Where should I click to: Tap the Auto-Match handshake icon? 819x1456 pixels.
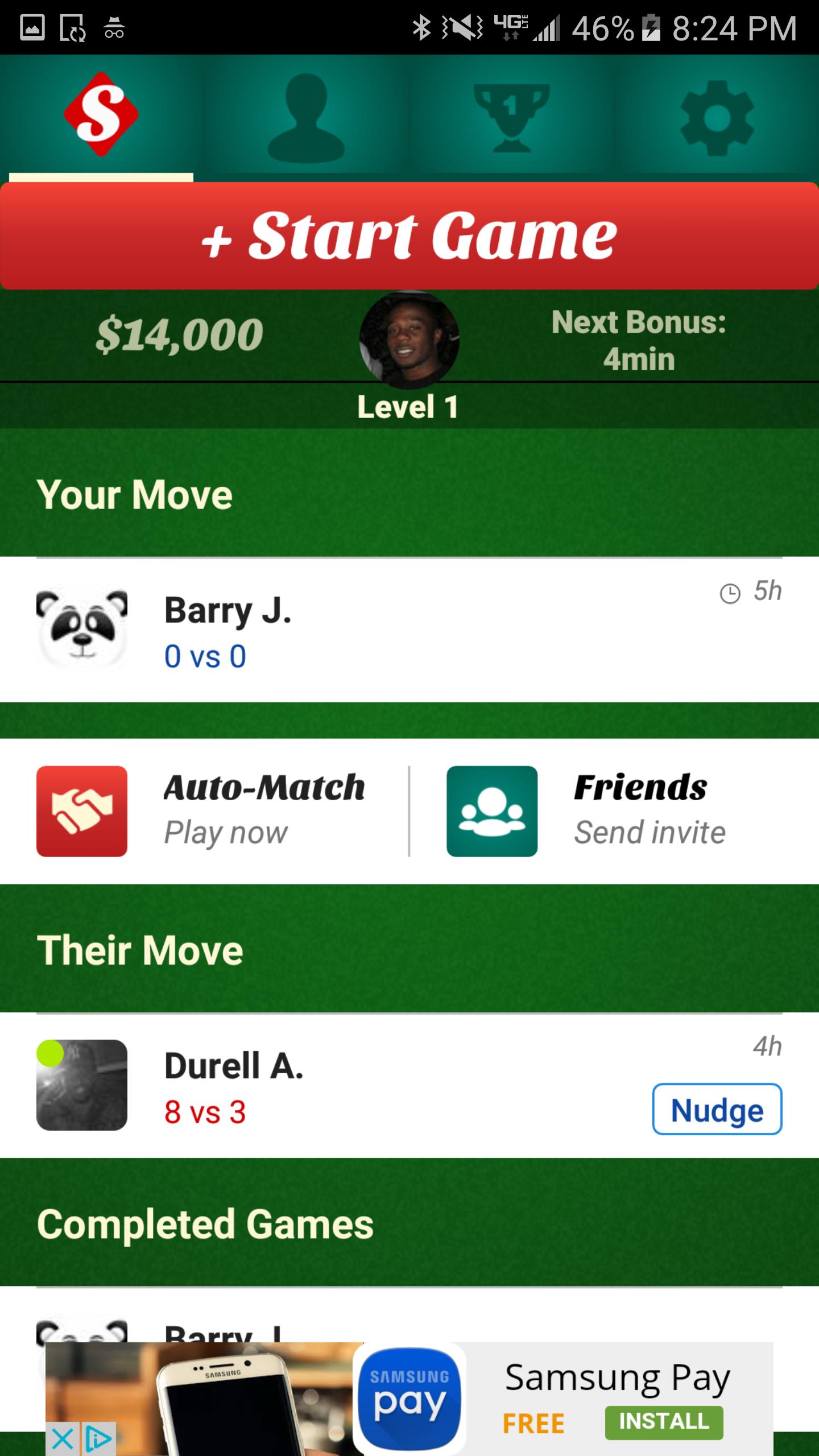tap(81, 810)
